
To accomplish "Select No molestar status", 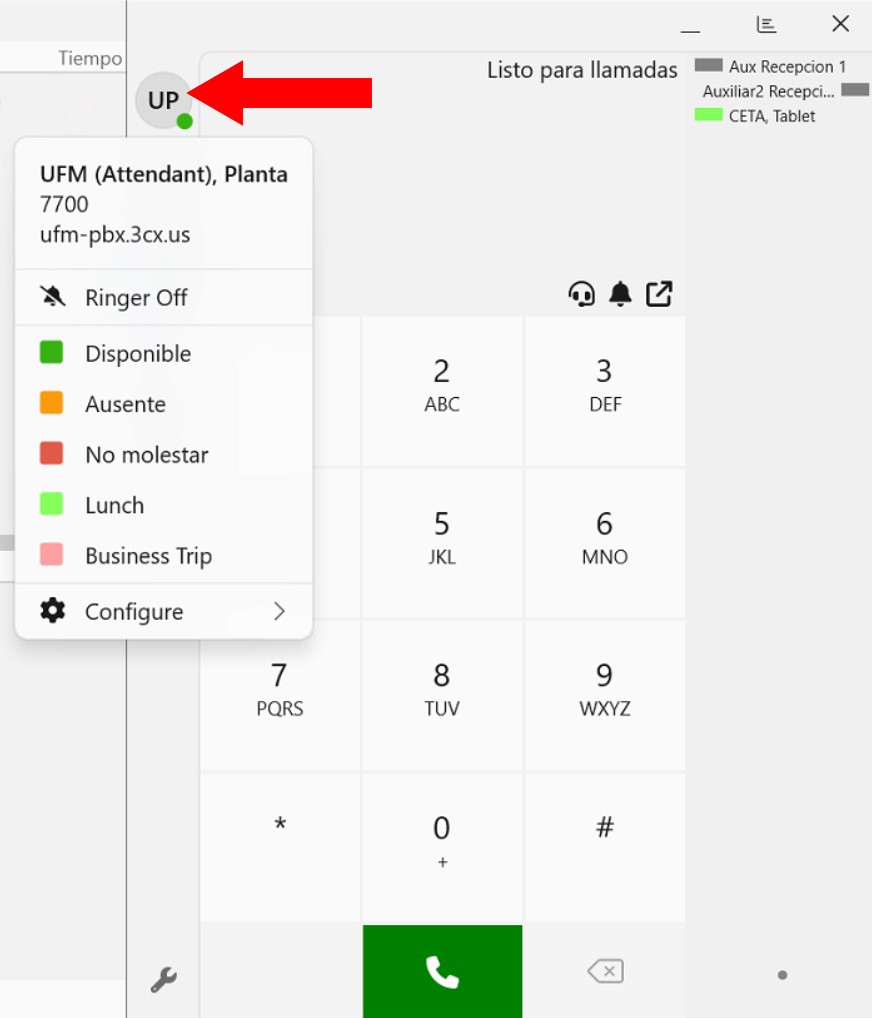I will coord(146,454).
